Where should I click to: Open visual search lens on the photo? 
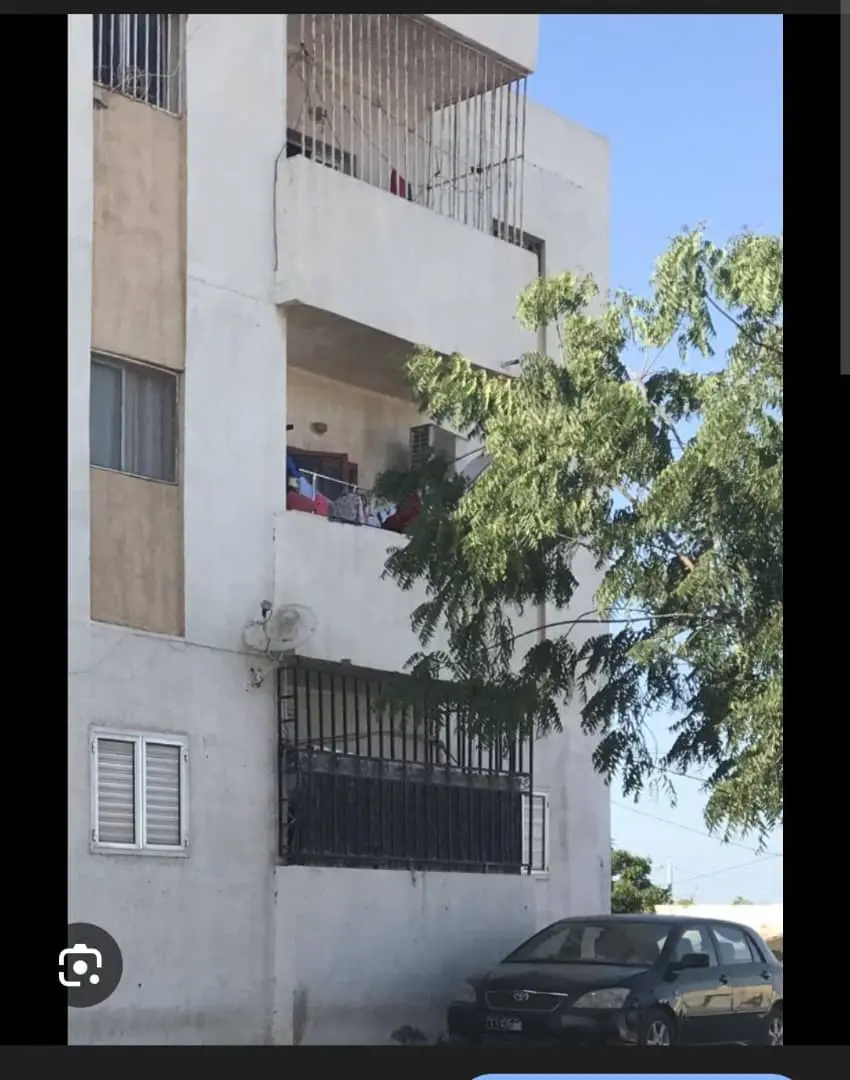pyautogui.click(x=82, y=965)
